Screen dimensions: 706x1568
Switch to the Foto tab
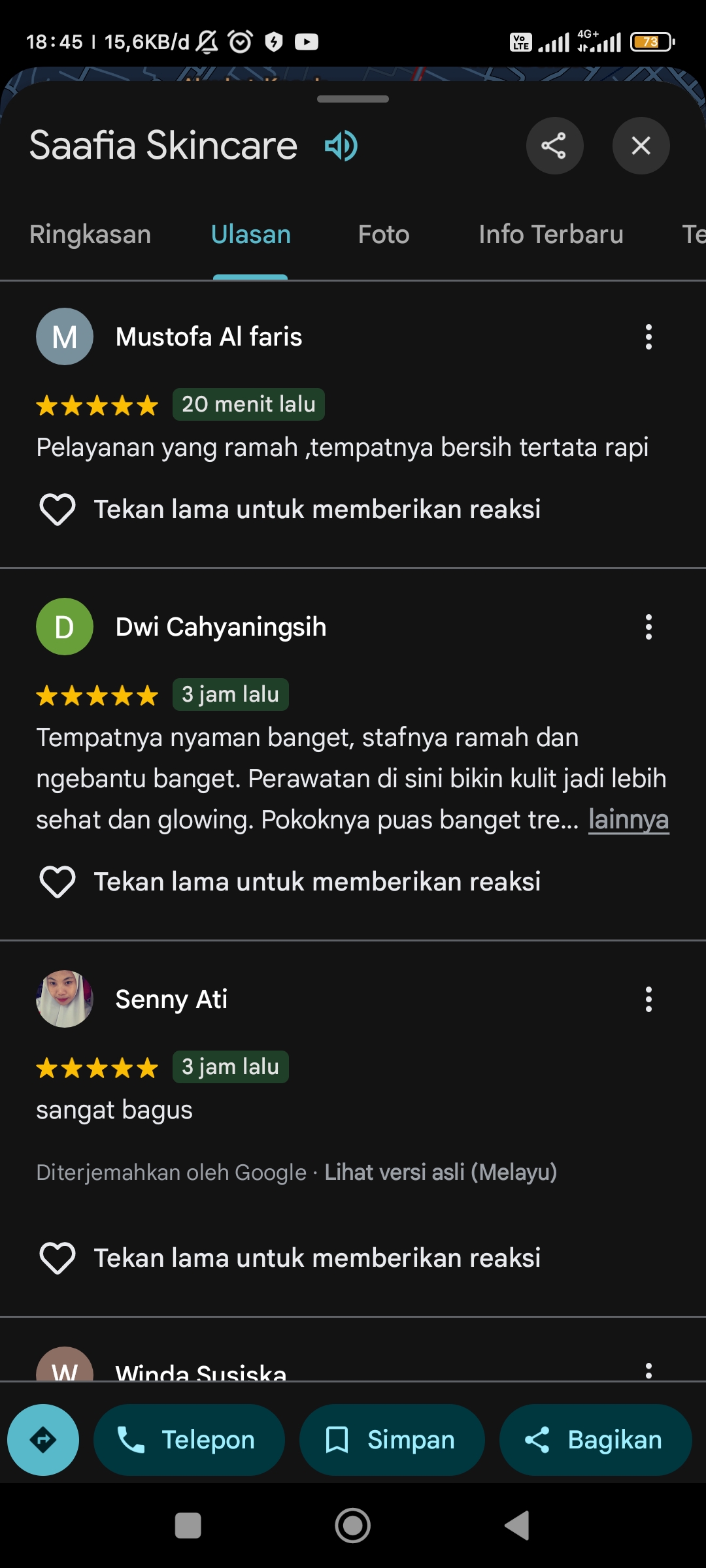[384, 234]
